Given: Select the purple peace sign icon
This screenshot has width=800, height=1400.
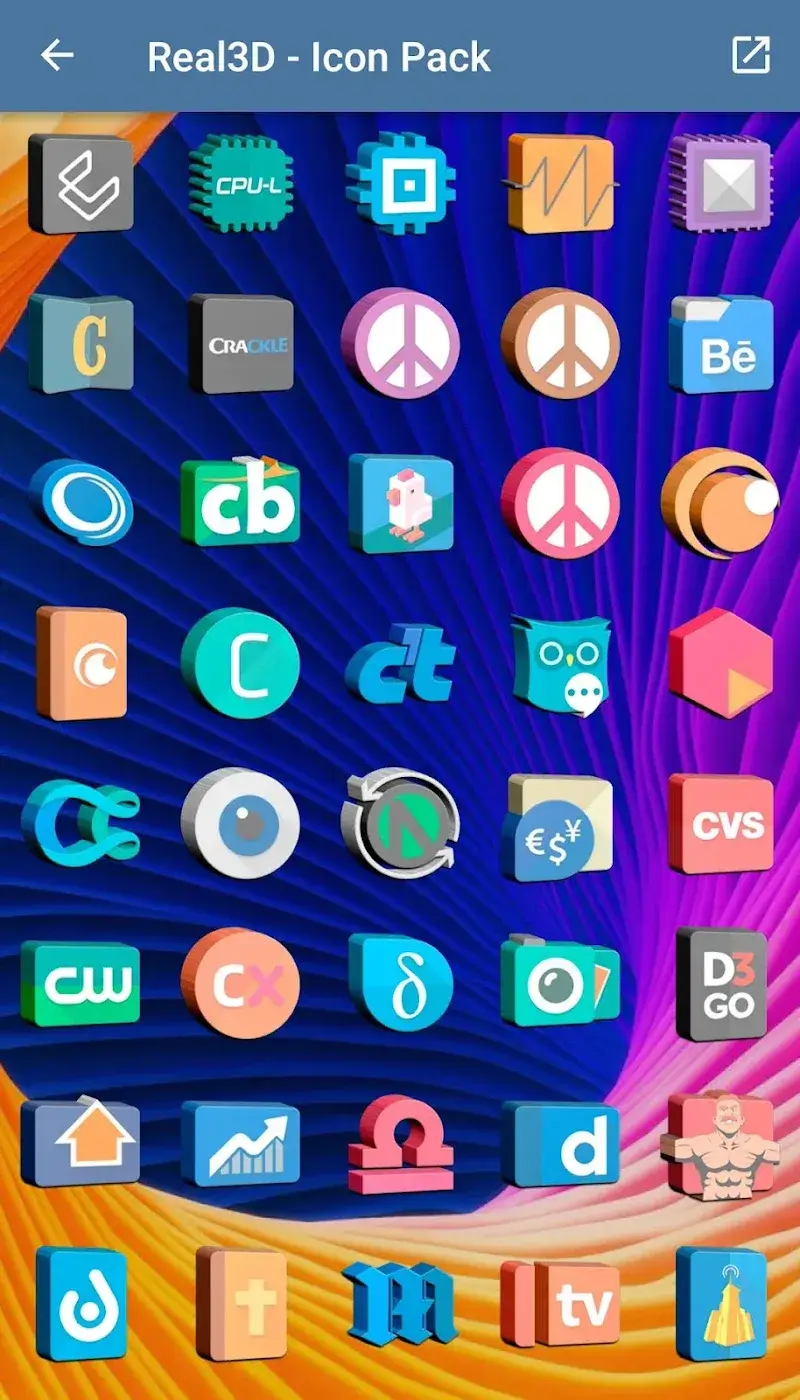Looking at the screenshot, I should click(401, 345).
